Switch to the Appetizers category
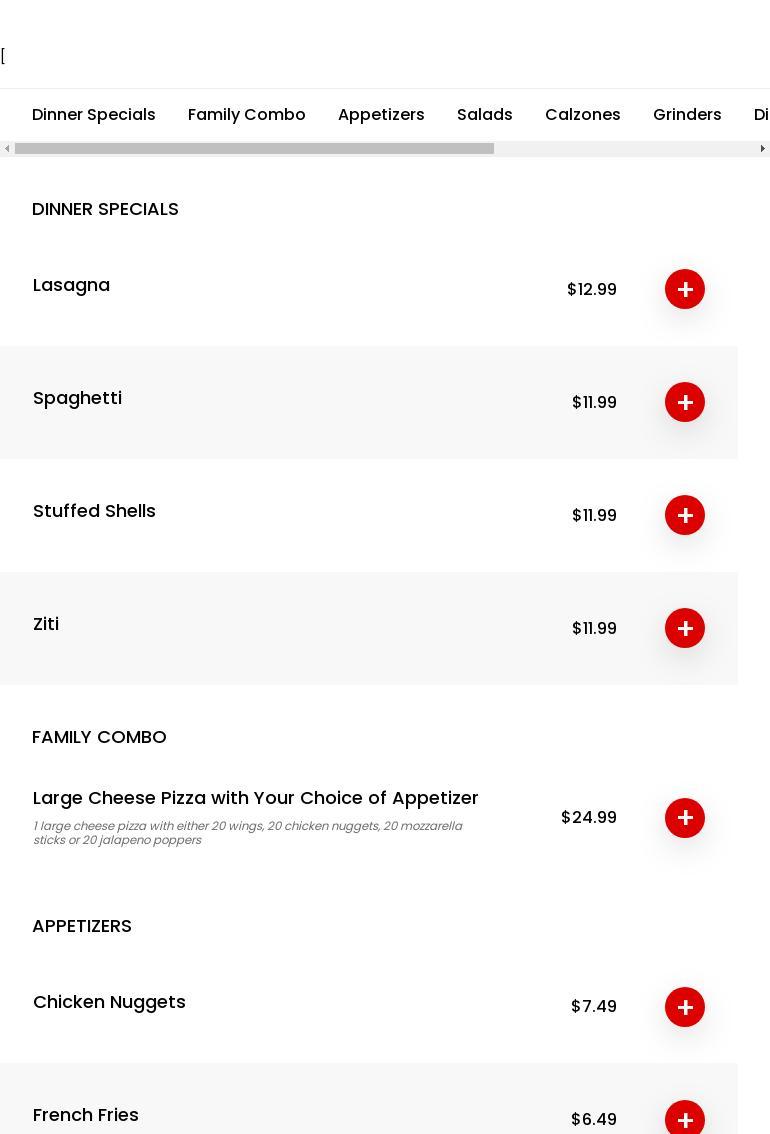 coord(381,115)
